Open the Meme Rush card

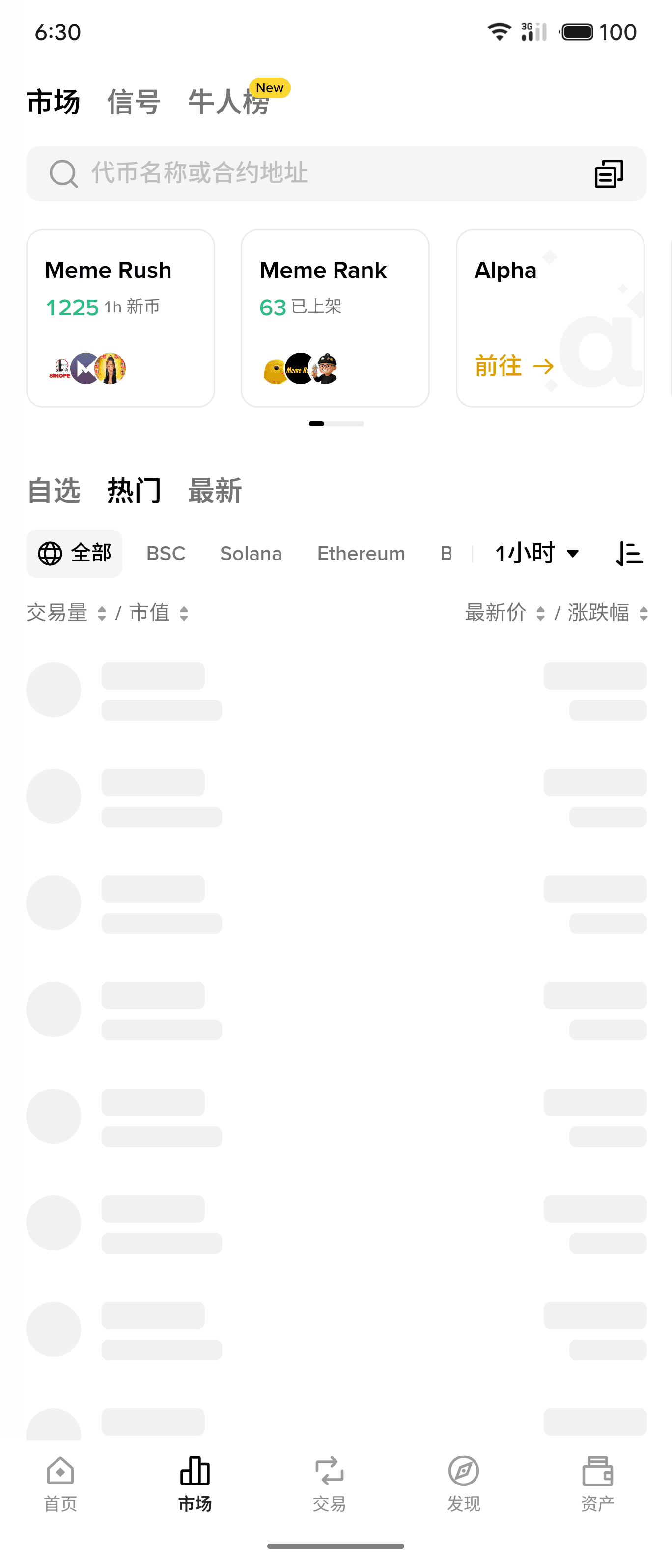(120, 318)
